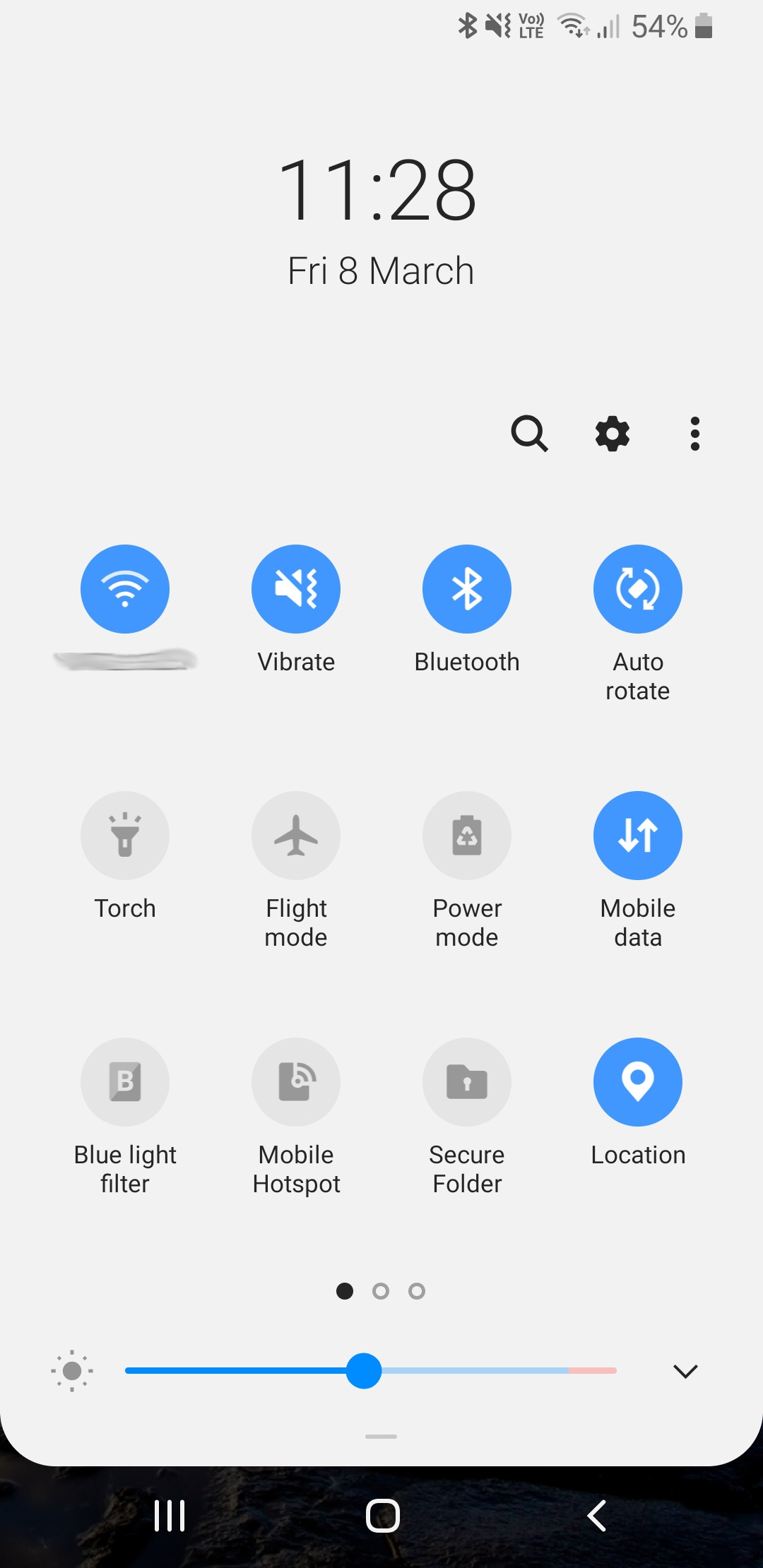Tap the brightness slider track
The width and height of the screenshot is (763, 1568).
pyautogui.click(x=371, y=1370)
